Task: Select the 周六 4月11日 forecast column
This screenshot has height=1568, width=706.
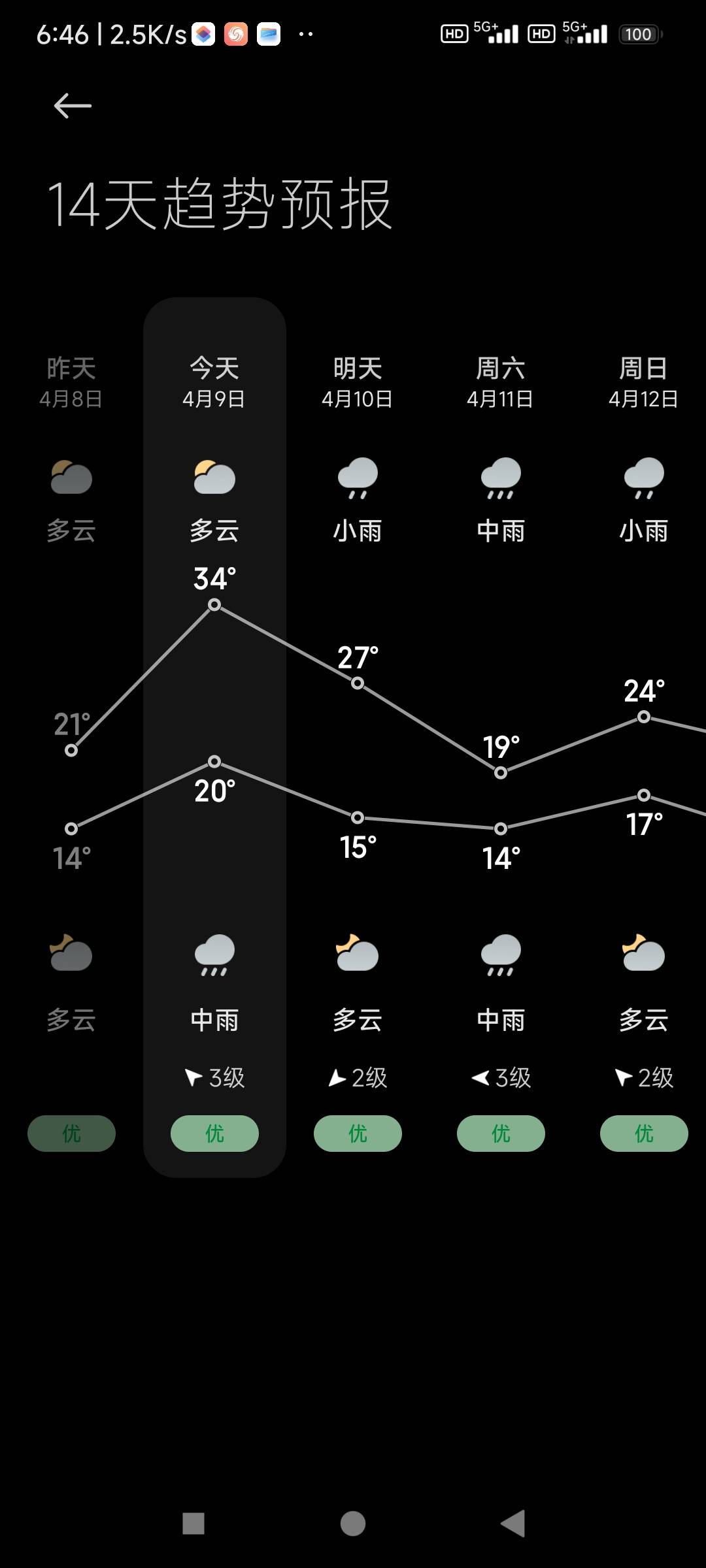Action: click(x=500, y=382)
